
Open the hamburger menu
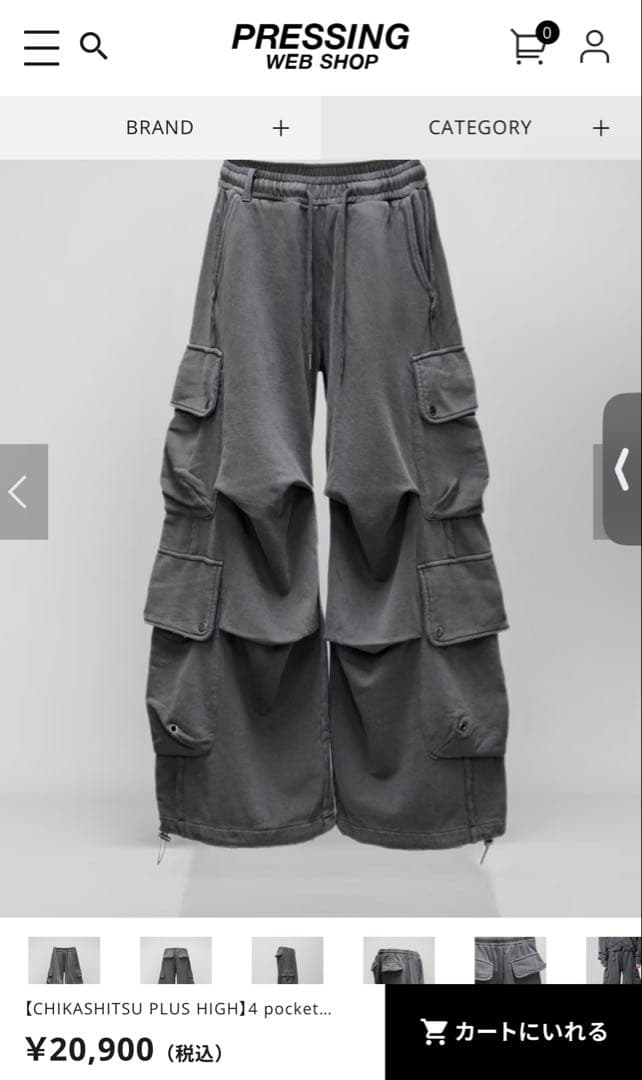41,47
